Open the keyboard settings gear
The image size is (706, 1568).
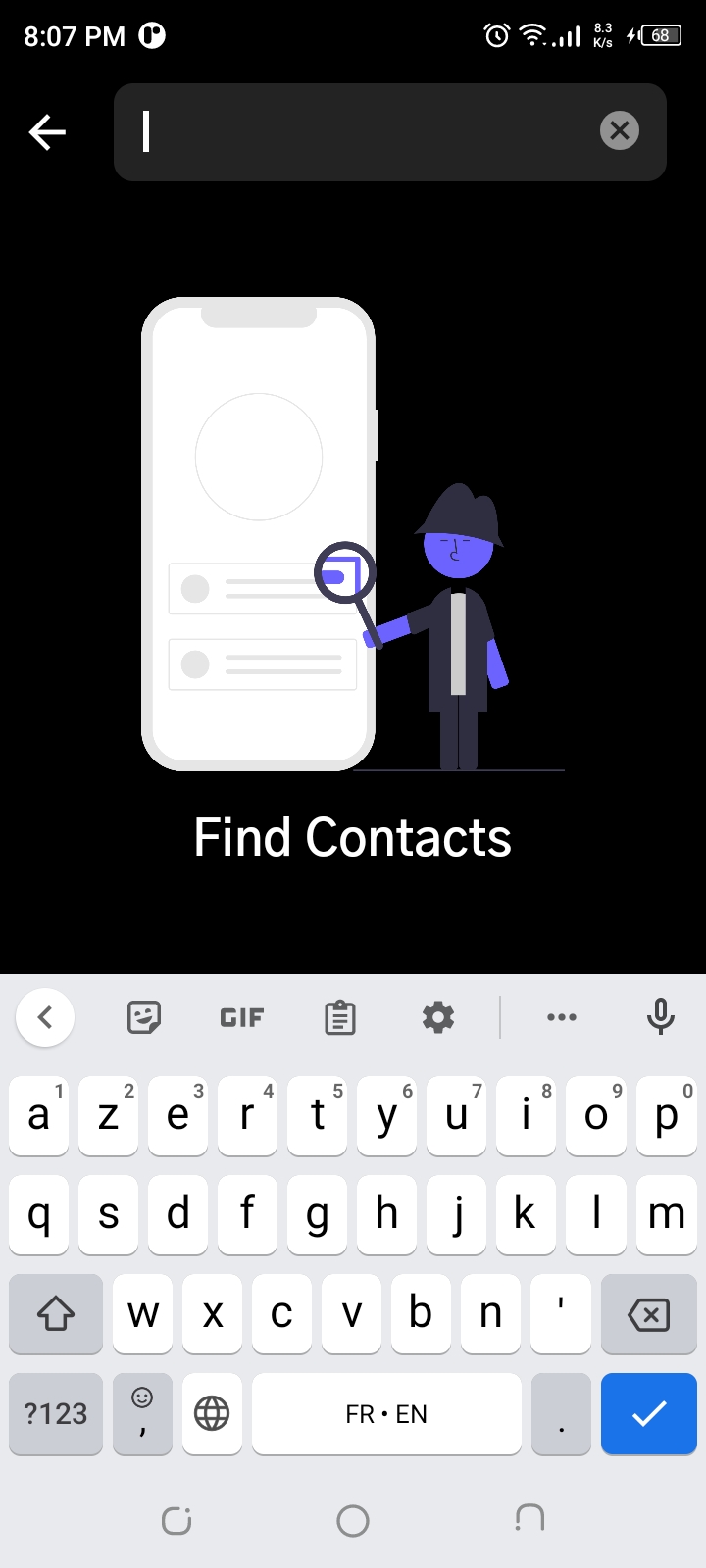click(438, 1017)
